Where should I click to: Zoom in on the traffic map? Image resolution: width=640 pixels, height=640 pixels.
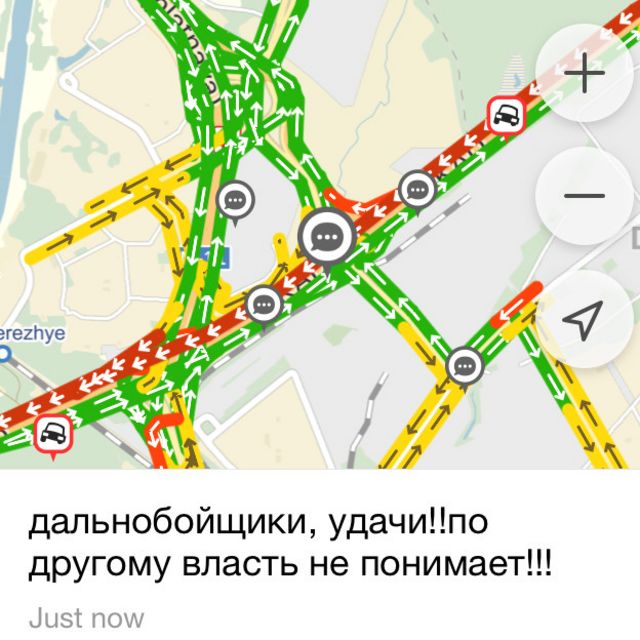tap(585, 75)
